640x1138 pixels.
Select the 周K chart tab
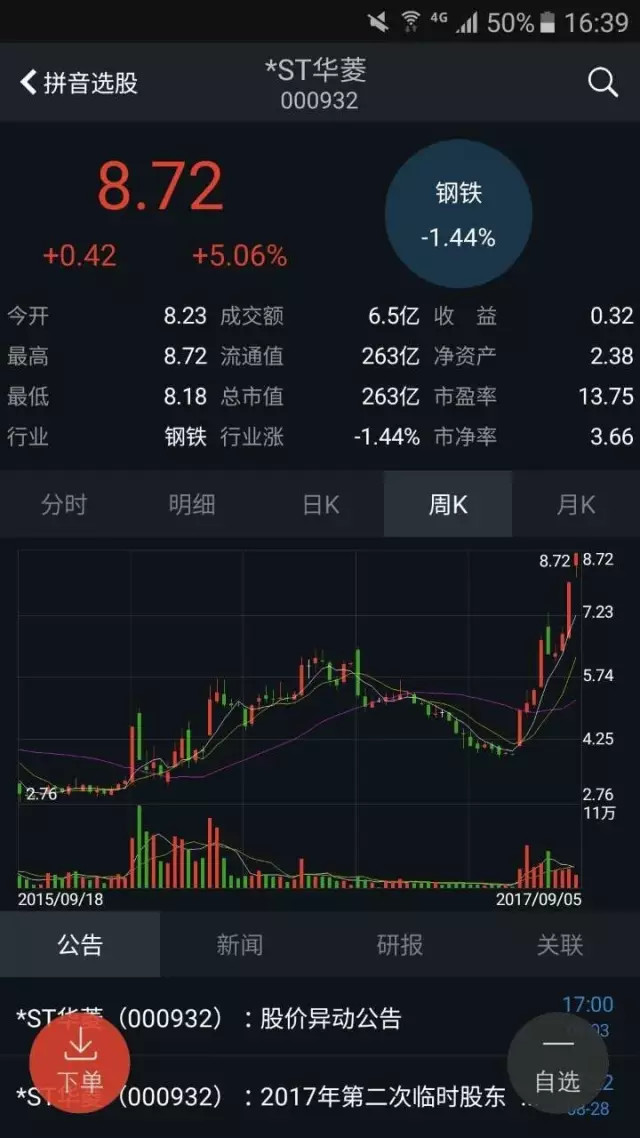click(x=448, y=504)
